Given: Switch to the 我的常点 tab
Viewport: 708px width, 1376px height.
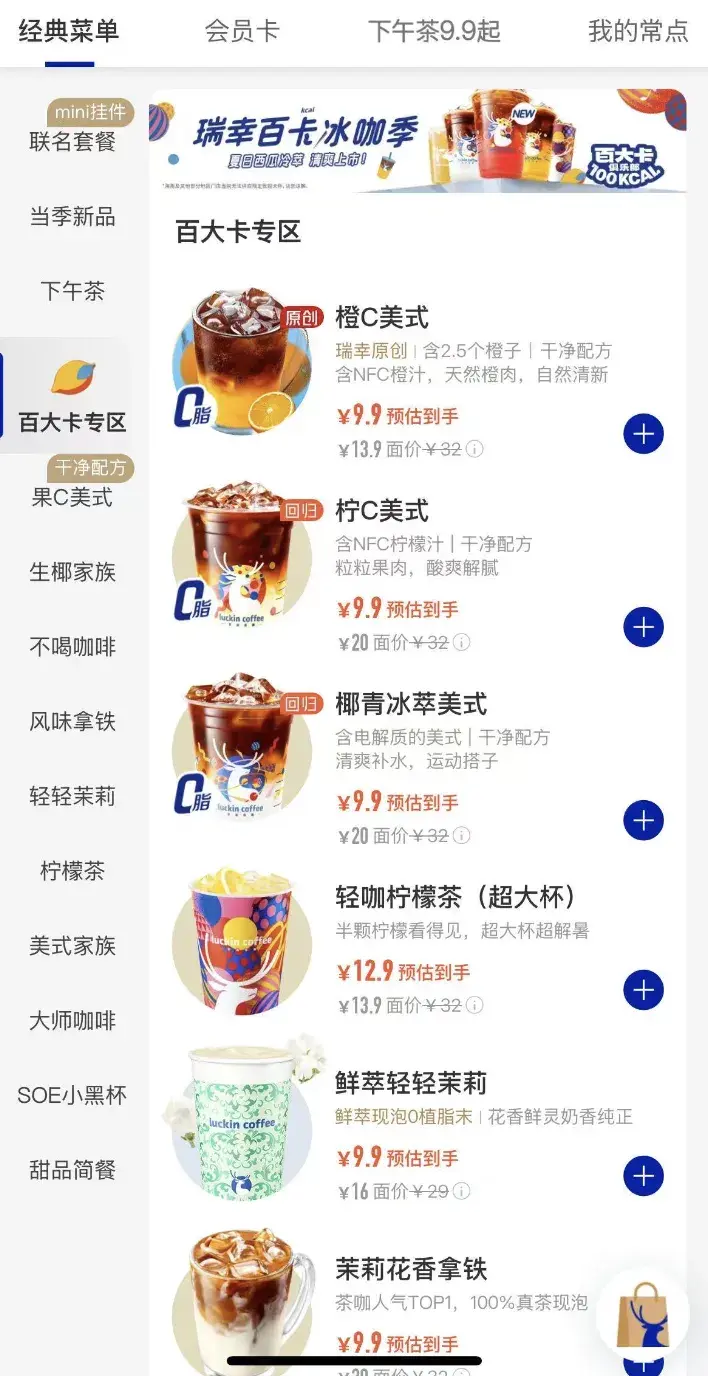Looking at the screenshot, I should click(x=638, y=31).
